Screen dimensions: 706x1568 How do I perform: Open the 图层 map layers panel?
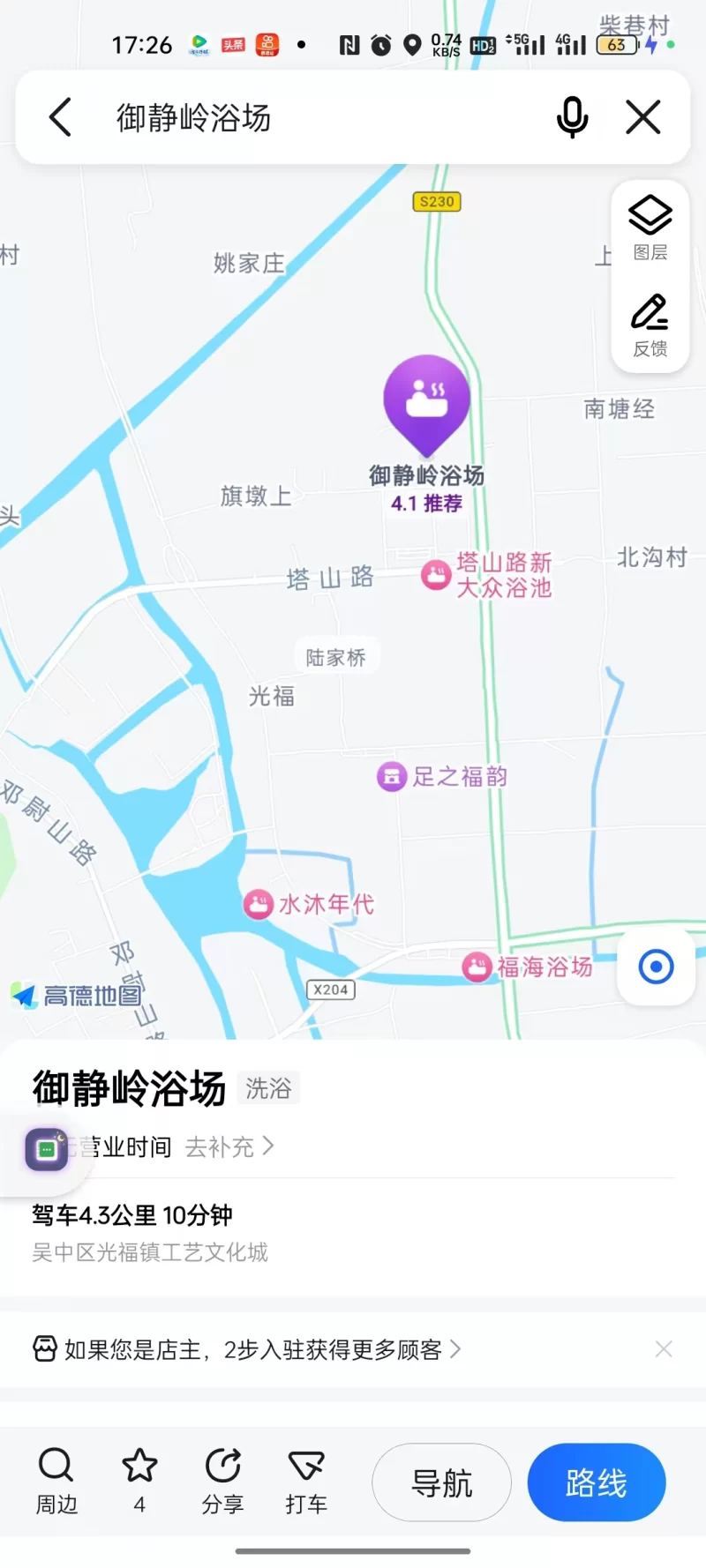pos(650,228)
